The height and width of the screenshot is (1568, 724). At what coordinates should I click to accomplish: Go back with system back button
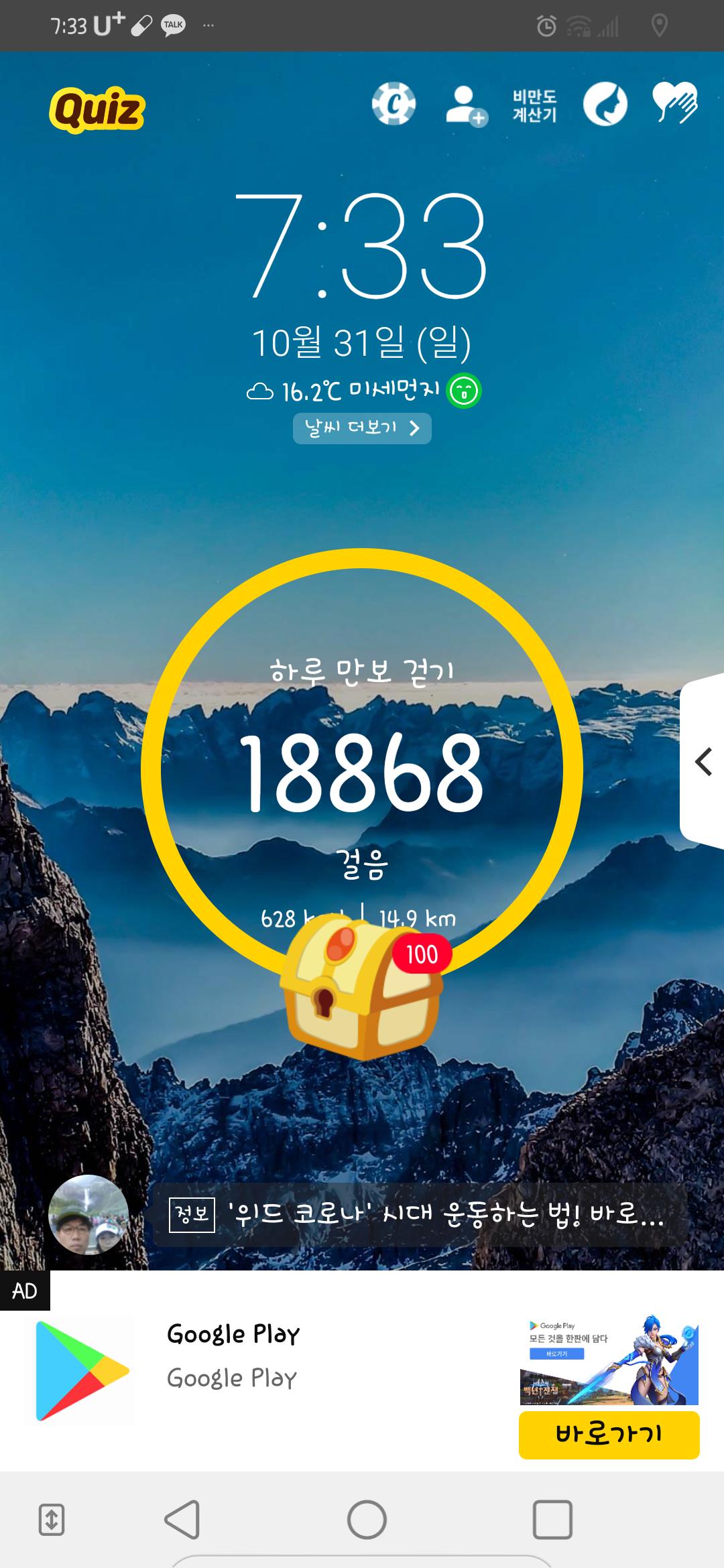182,1519
